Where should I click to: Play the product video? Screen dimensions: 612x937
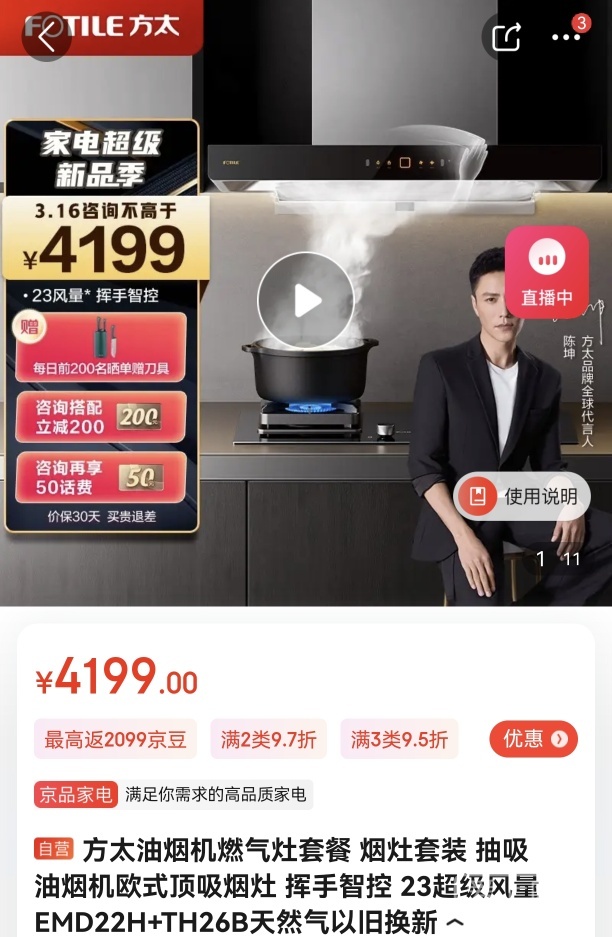point(306,300)
